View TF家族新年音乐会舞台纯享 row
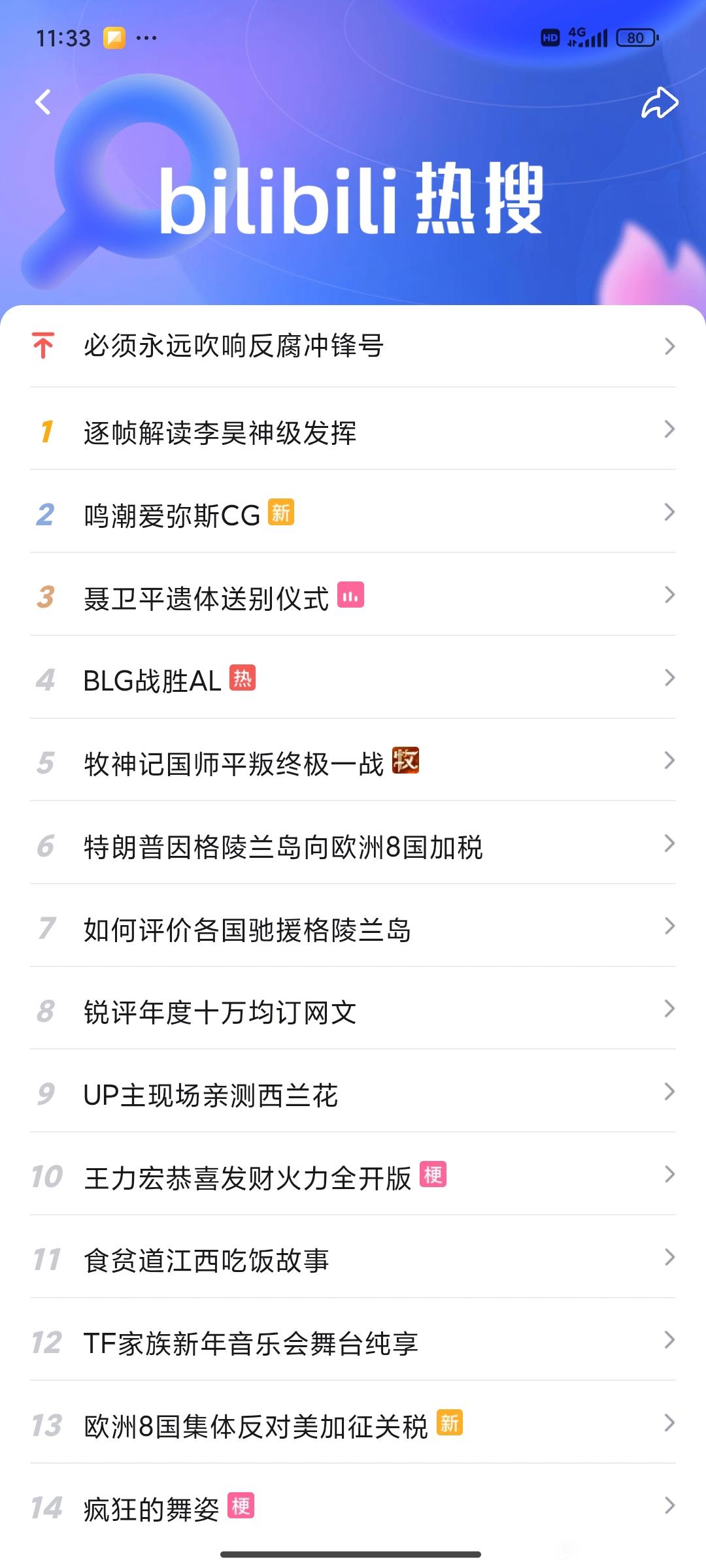 click(251, 1343)
